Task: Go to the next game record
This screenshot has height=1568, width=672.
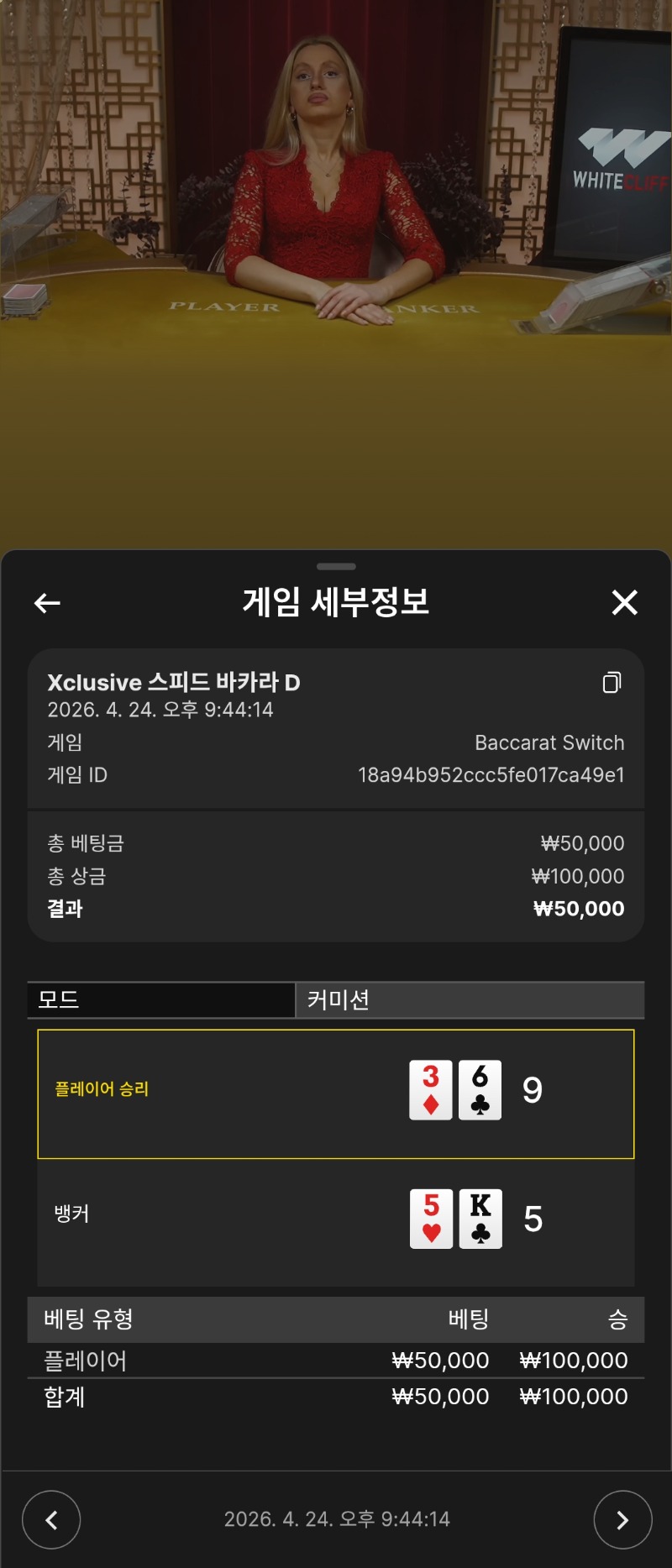Action: (x=622, y=1519)
